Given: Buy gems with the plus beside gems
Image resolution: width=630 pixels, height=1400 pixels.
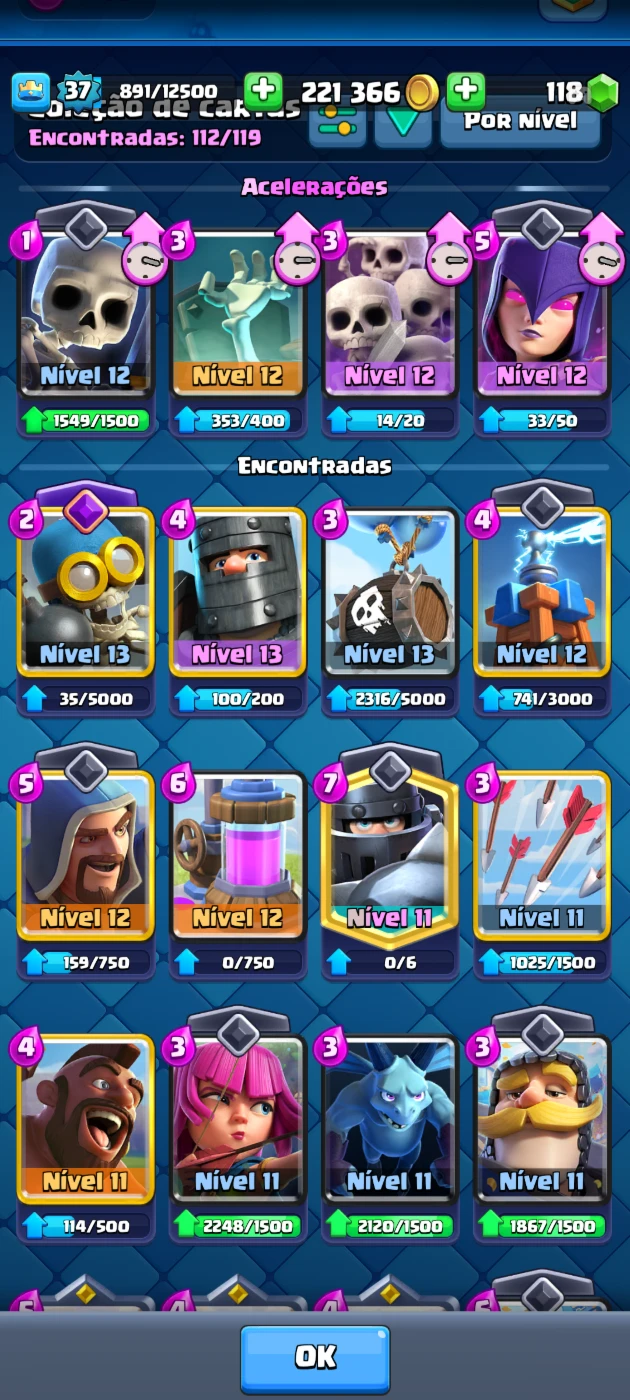Looking at the screenshot, I should (465, 92).
